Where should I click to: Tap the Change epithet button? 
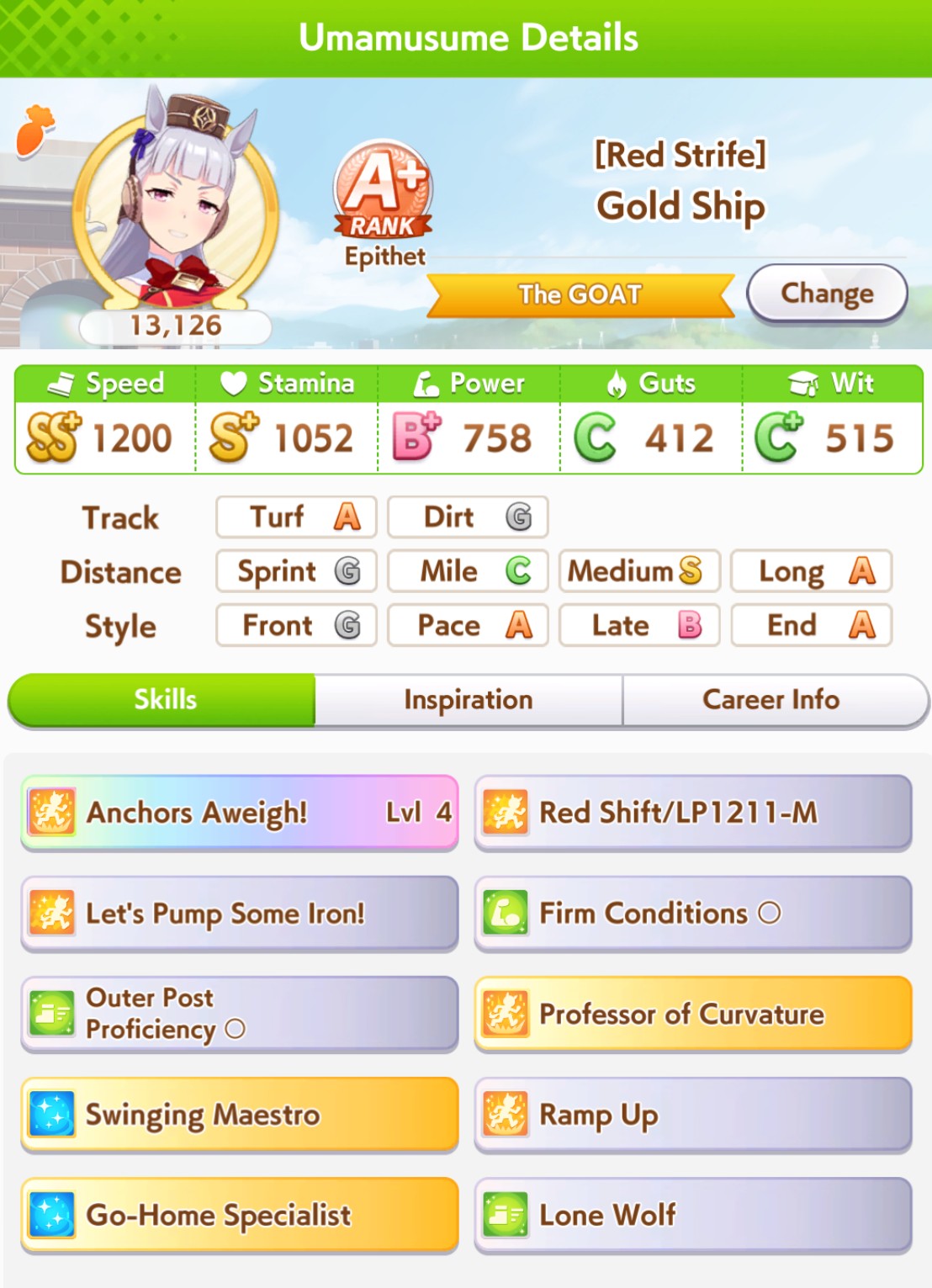click(x=827, y=294)
